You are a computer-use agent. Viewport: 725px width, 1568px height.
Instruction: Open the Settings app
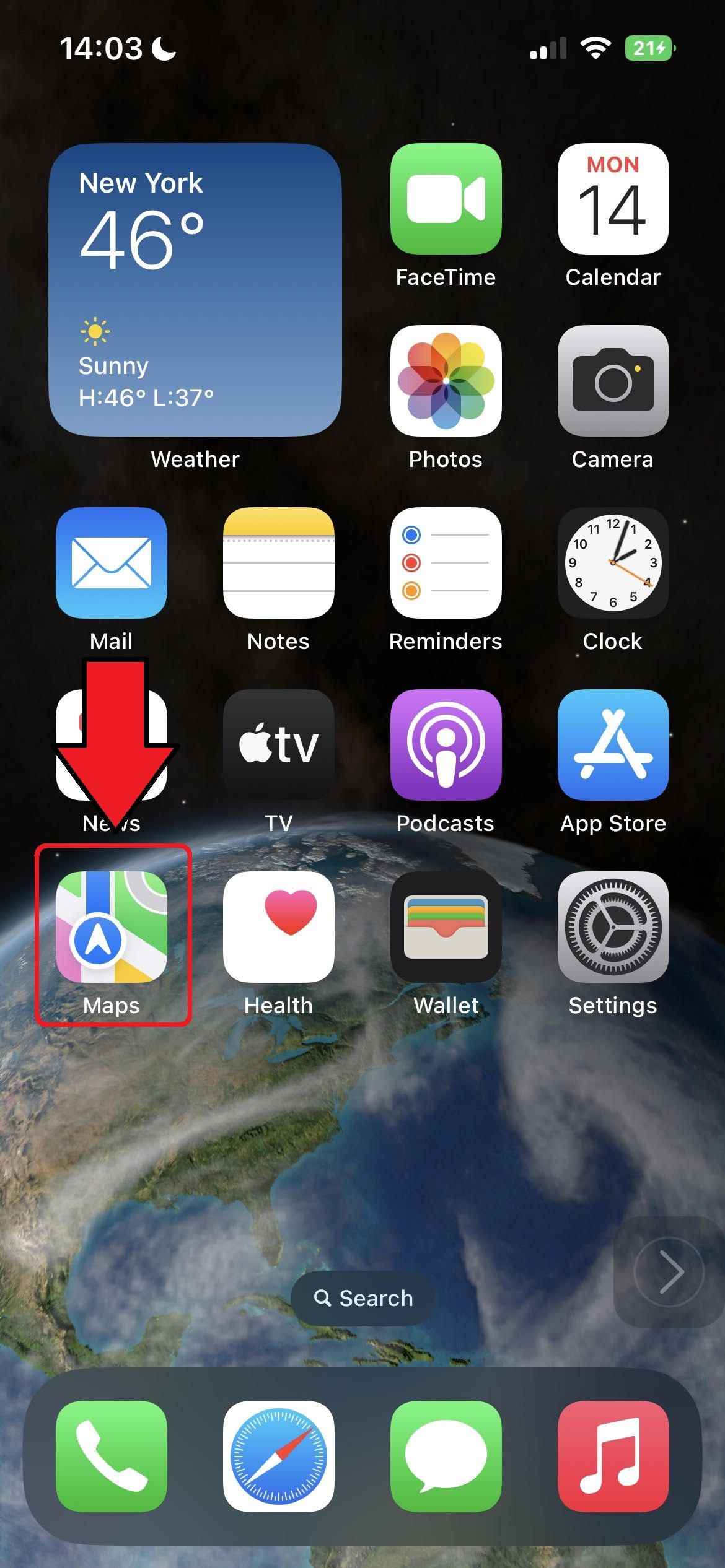click(613, 929)
